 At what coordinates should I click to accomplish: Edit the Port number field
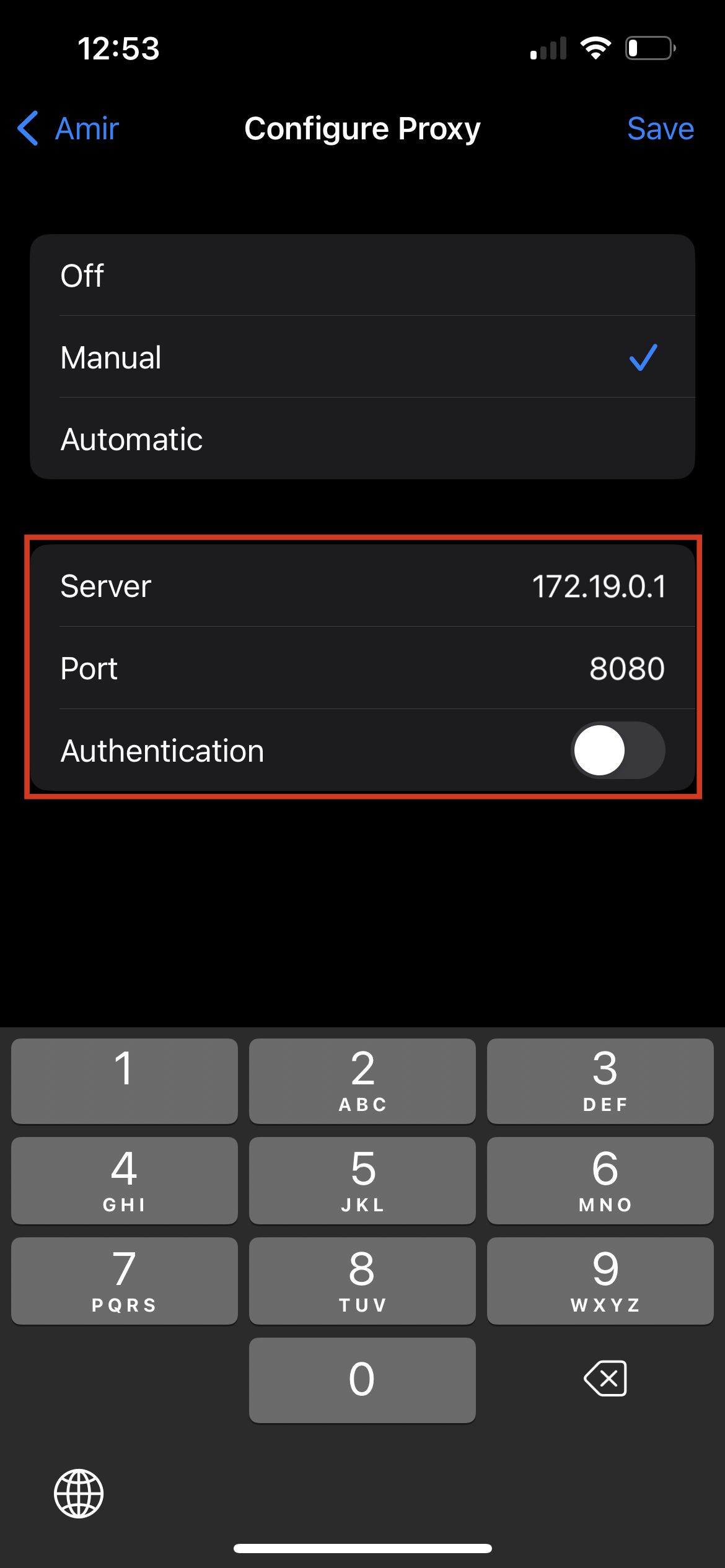click(x=362, y=668)
